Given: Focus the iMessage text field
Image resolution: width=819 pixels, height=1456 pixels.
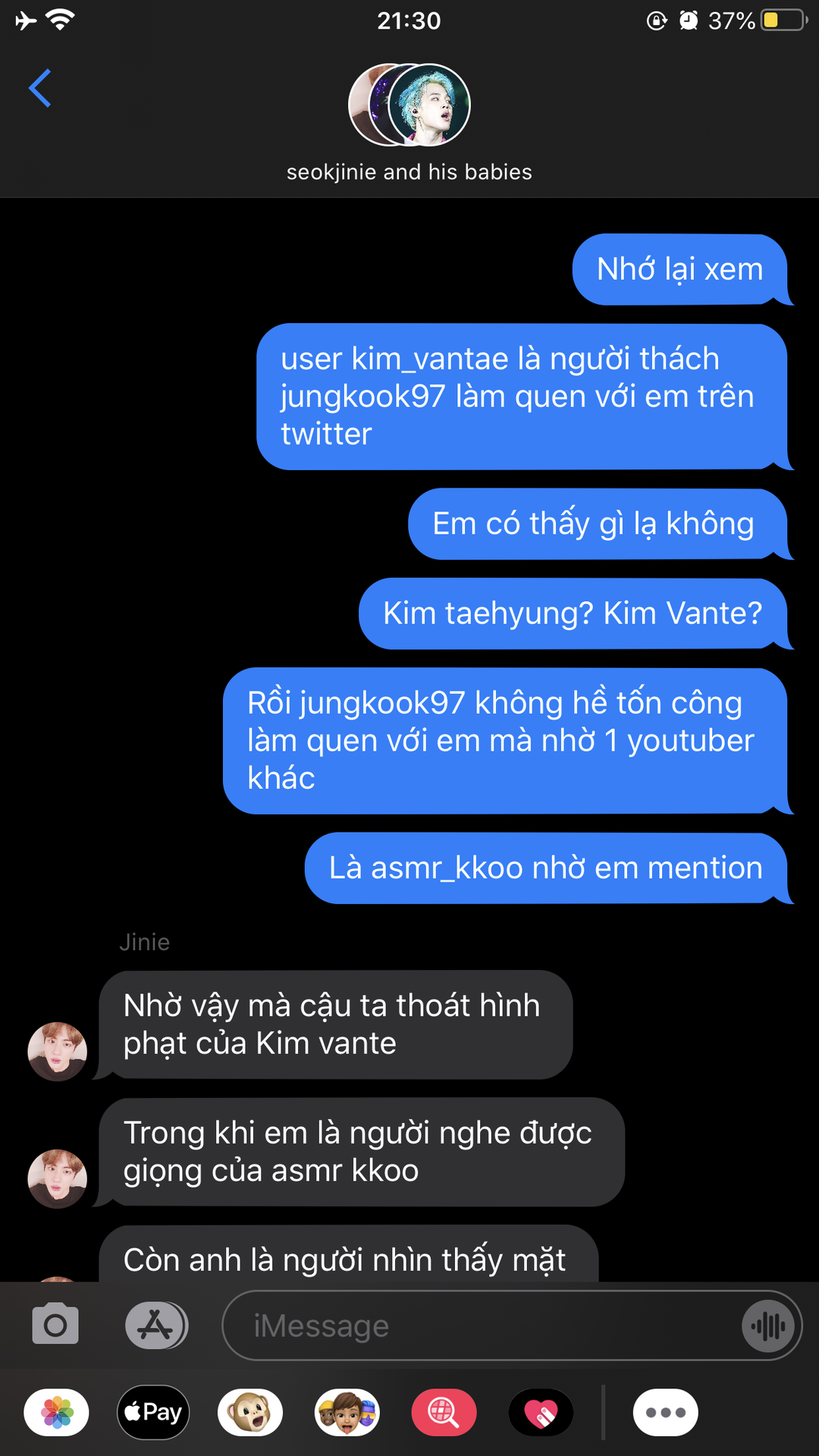Looking at the screenshot, I should (x=478, y=1326).
